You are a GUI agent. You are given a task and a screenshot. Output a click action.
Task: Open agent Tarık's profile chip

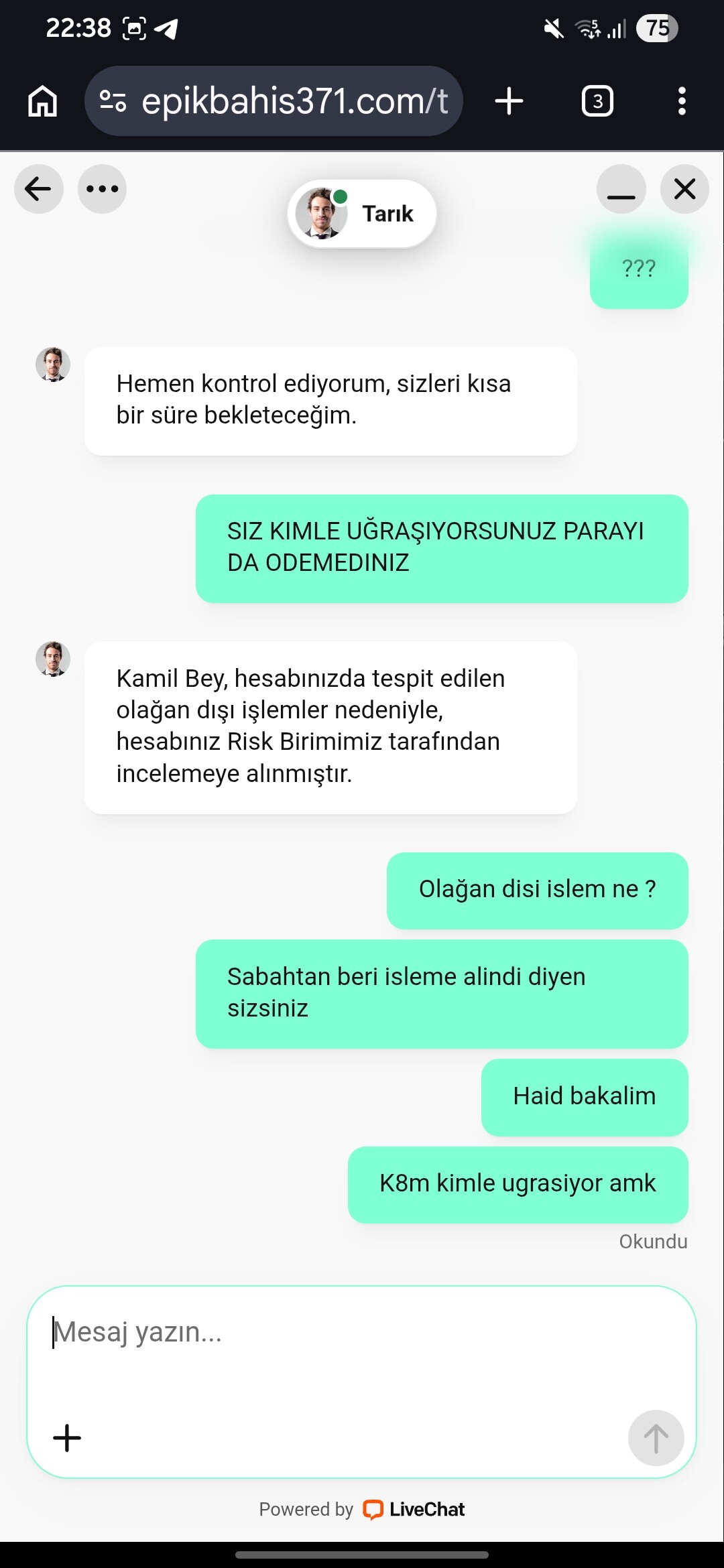[x=362, y=214]
